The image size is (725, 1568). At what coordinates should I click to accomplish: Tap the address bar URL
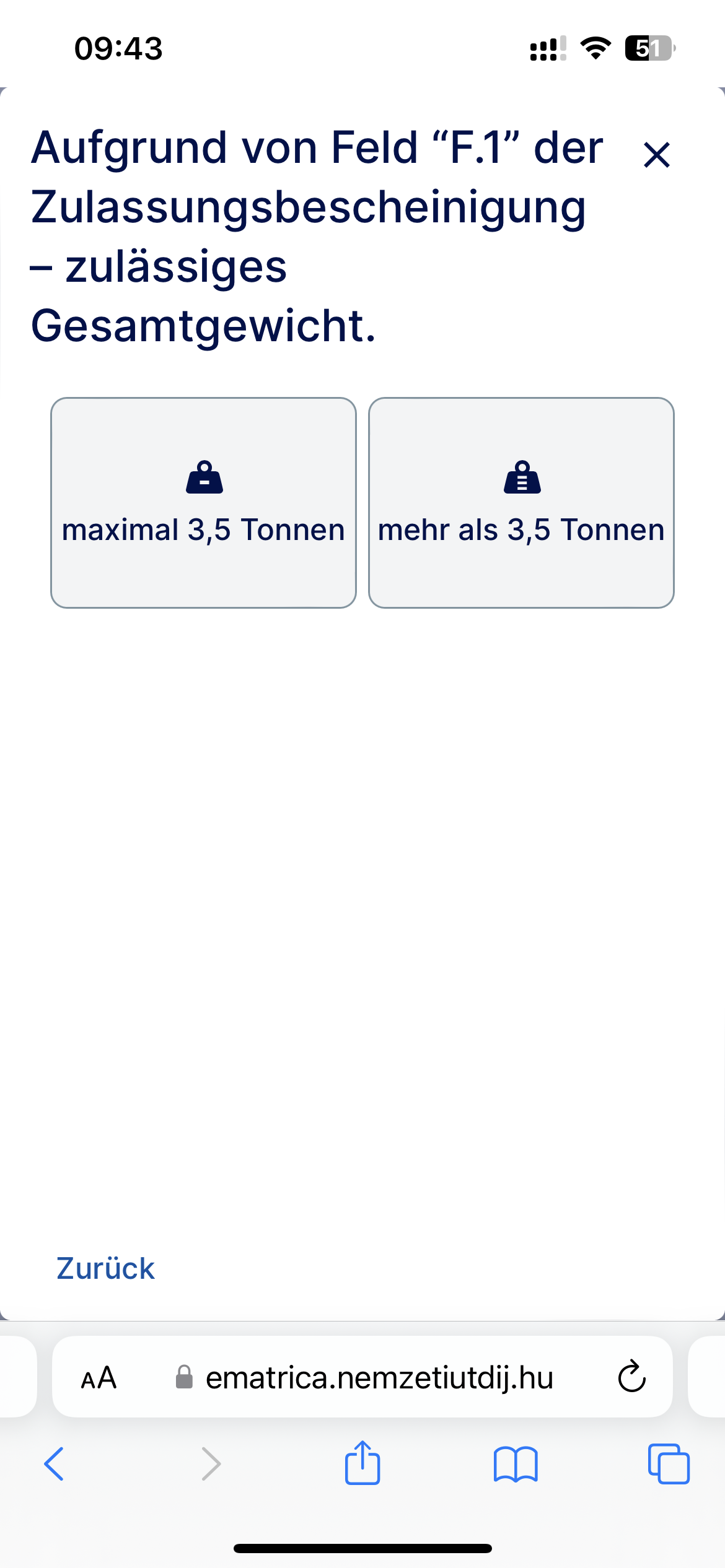coord(379,1377)
